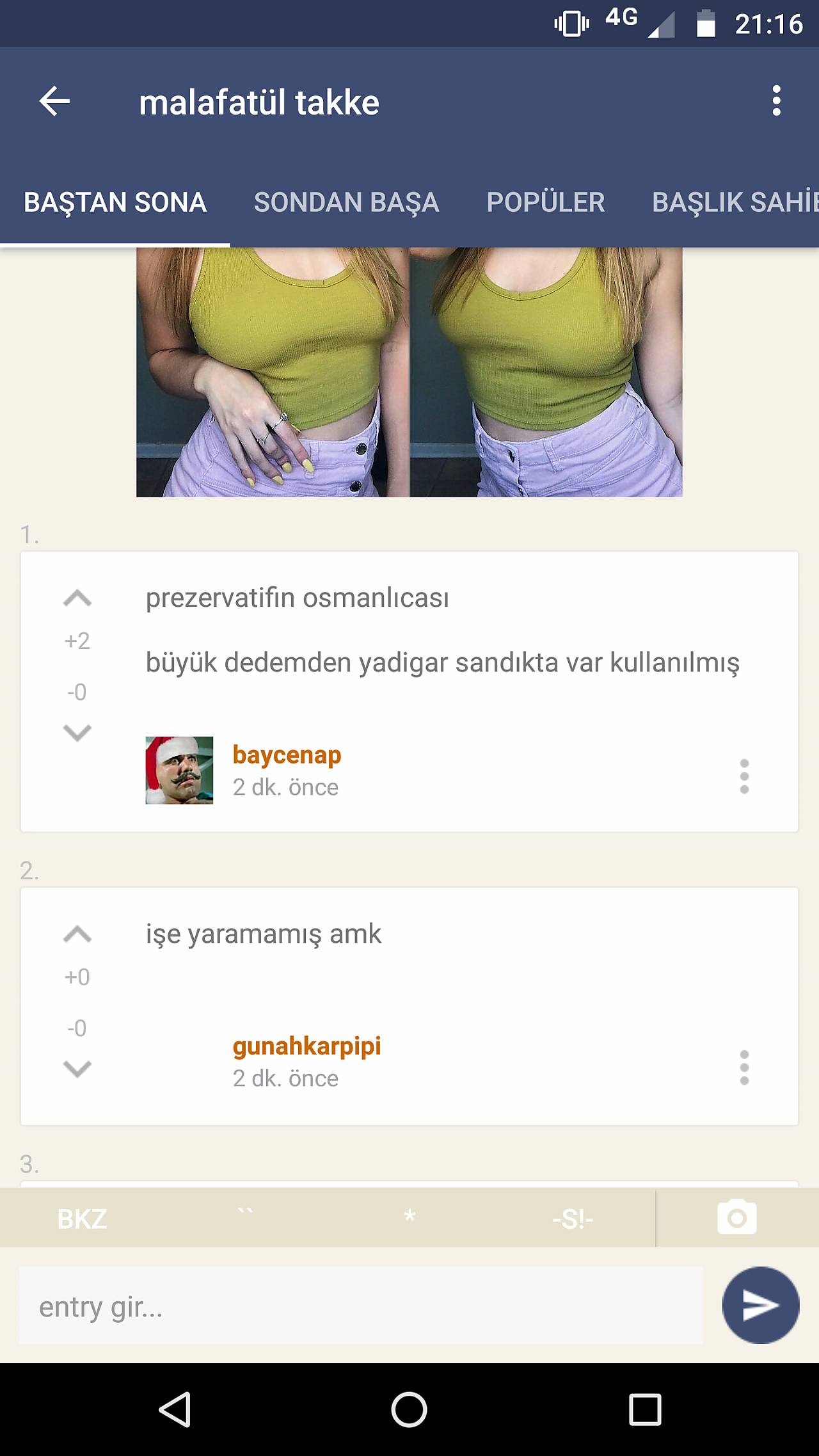Open baycenap's profile link
Screen dimensions: 819x1456
tap(287, 755)
